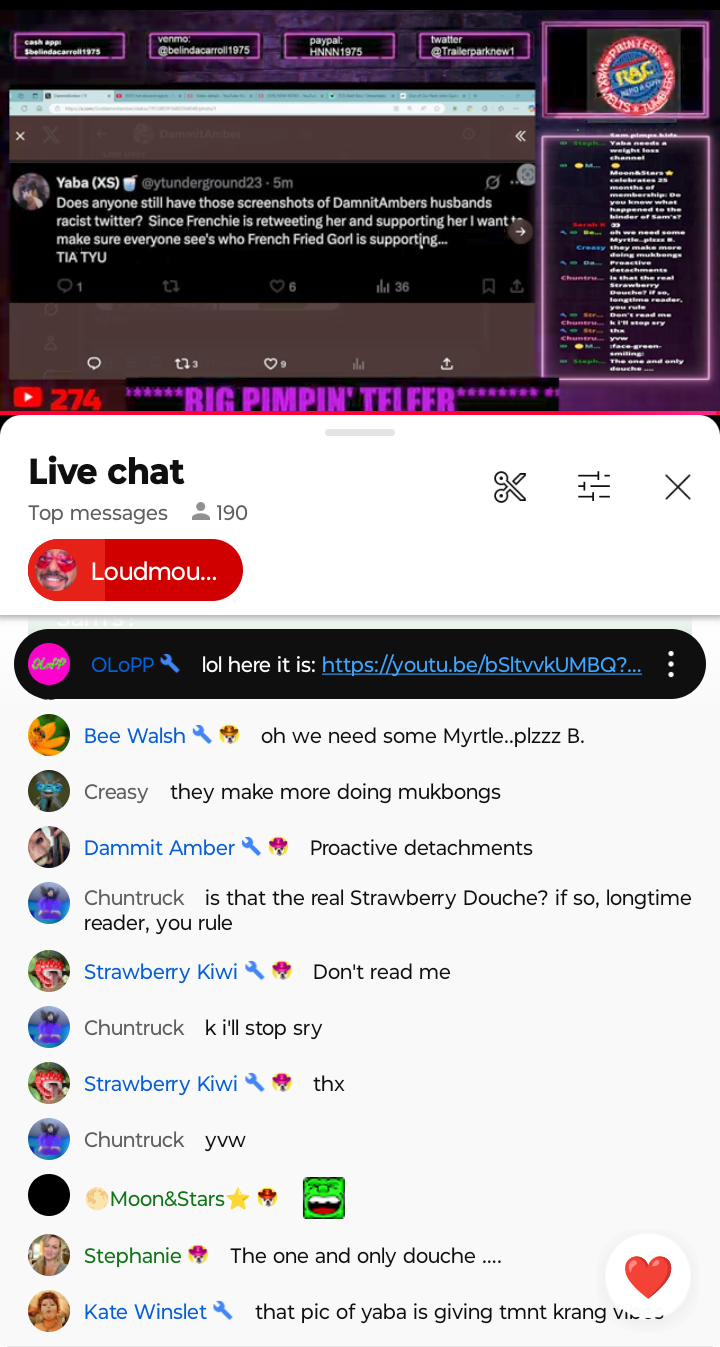Screen dimensions: 720x1347
Task: Open the youtu.be link in OLoPP's message
Action: pos(481,665)
